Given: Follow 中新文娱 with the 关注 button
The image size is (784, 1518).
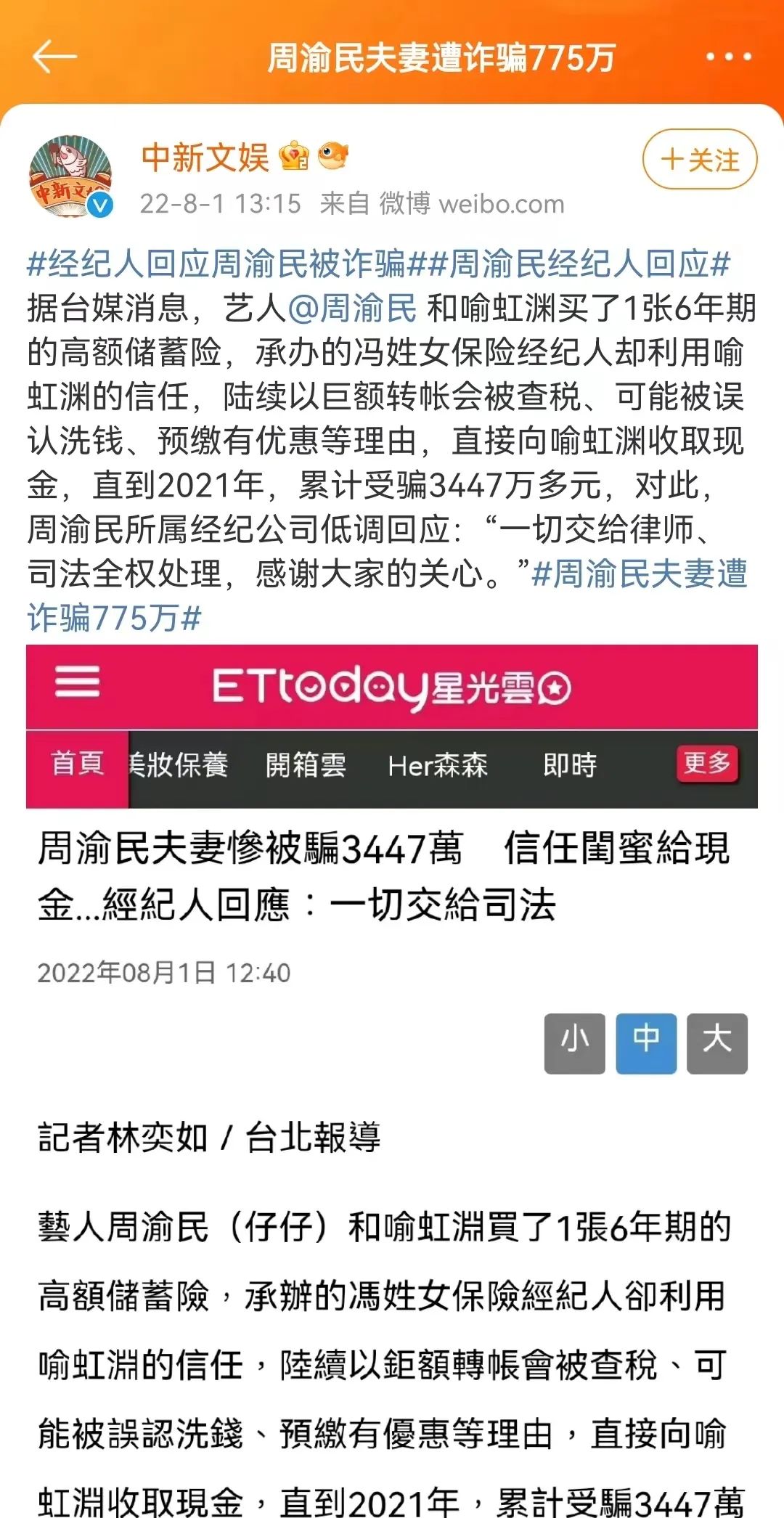Looking at the screenshot, I should click(699, 160).
